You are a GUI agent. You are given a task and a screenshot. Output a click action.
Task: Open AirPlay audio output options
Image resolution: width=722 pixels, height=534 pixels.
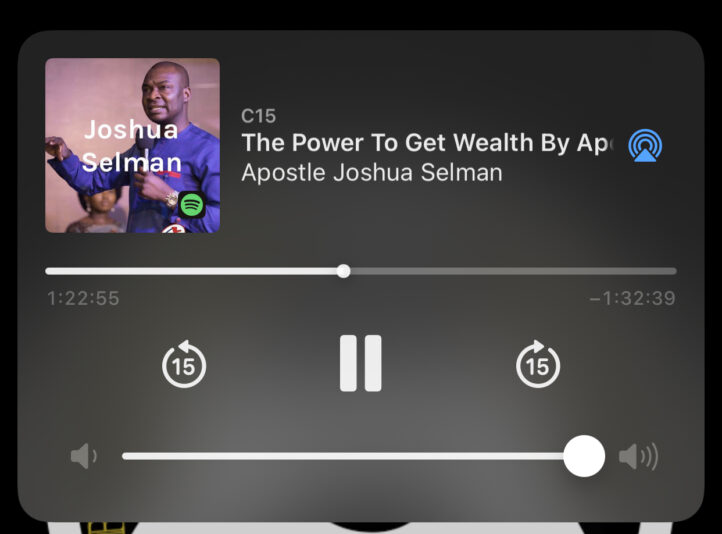(644, 146)
